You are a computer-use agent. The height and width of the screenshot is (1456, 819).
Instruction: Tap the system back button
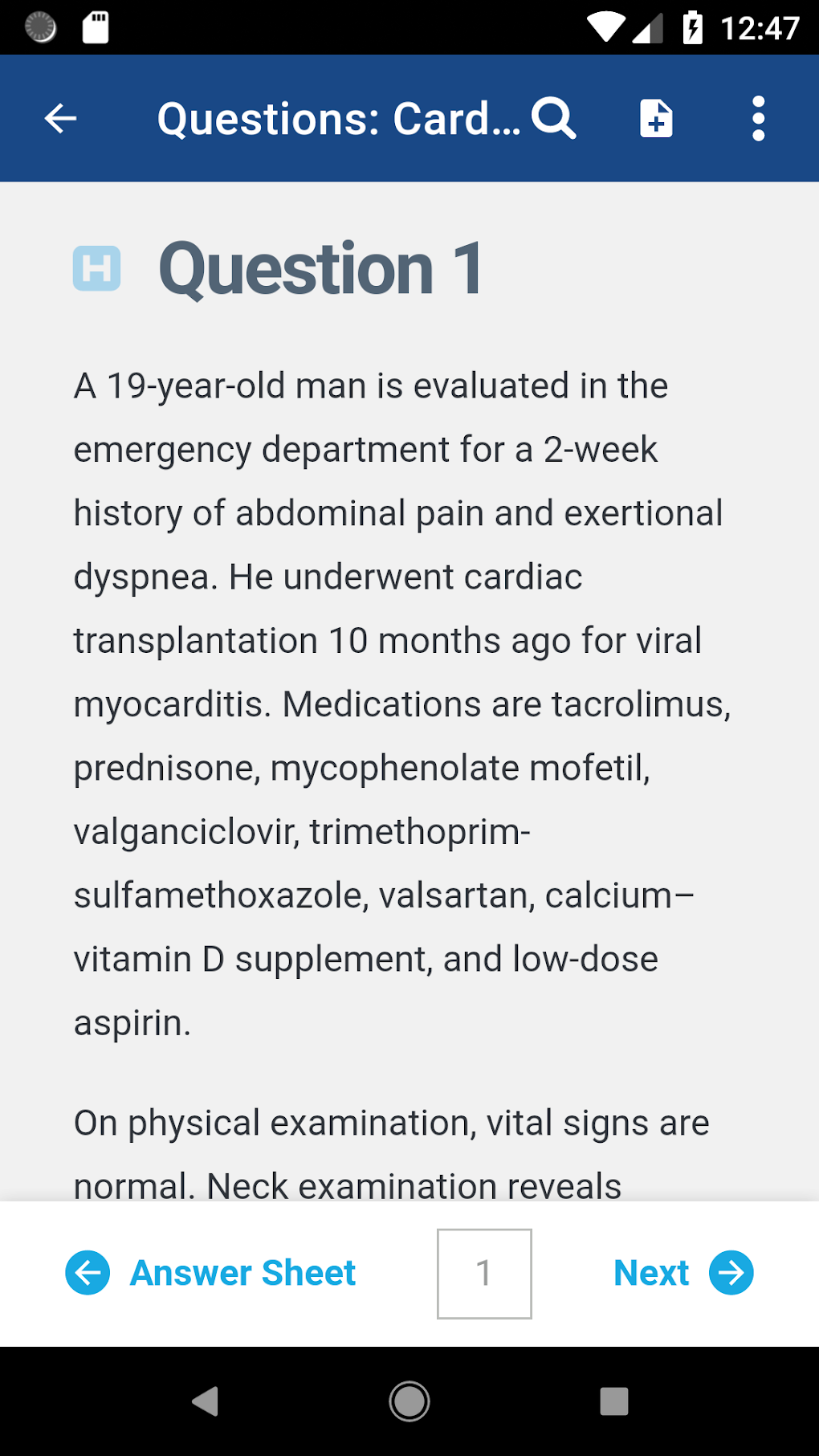coord(206,1401)
